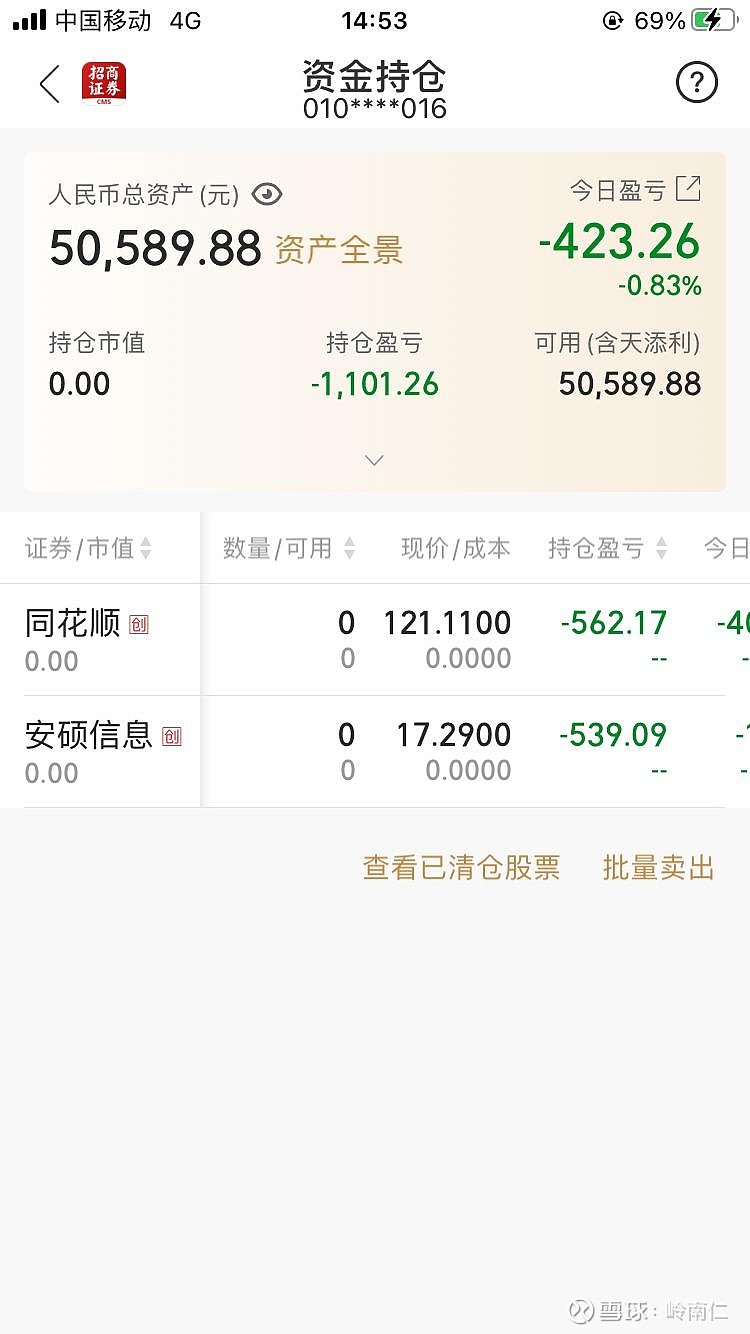Tap 批量卖出 to batch sell
750x1334 pixels.
(658, 867)
